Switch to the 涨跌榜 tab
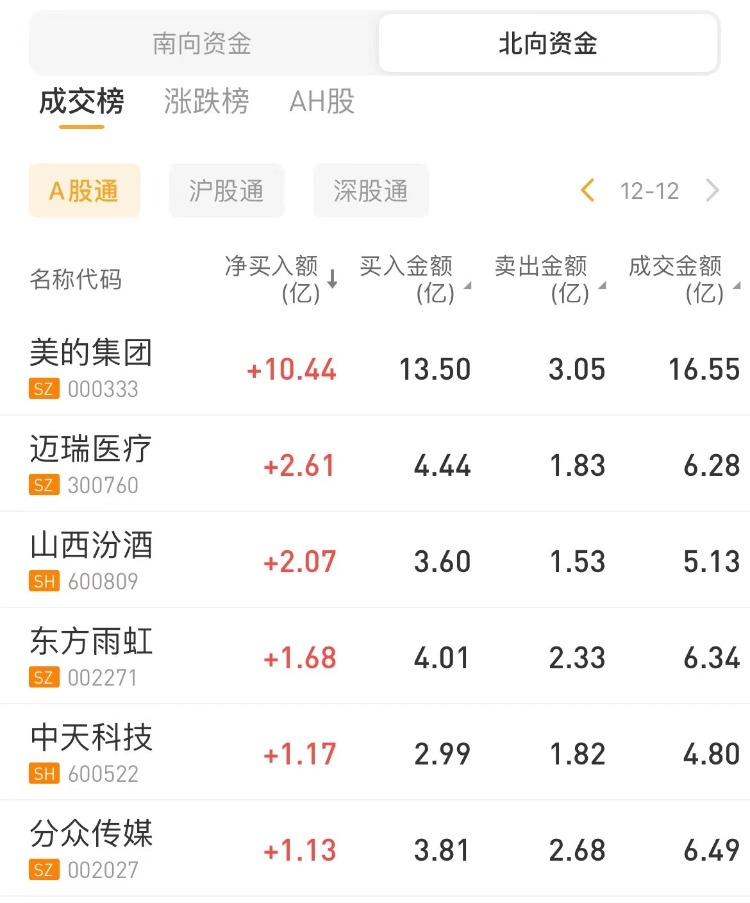 click(206, 102)
